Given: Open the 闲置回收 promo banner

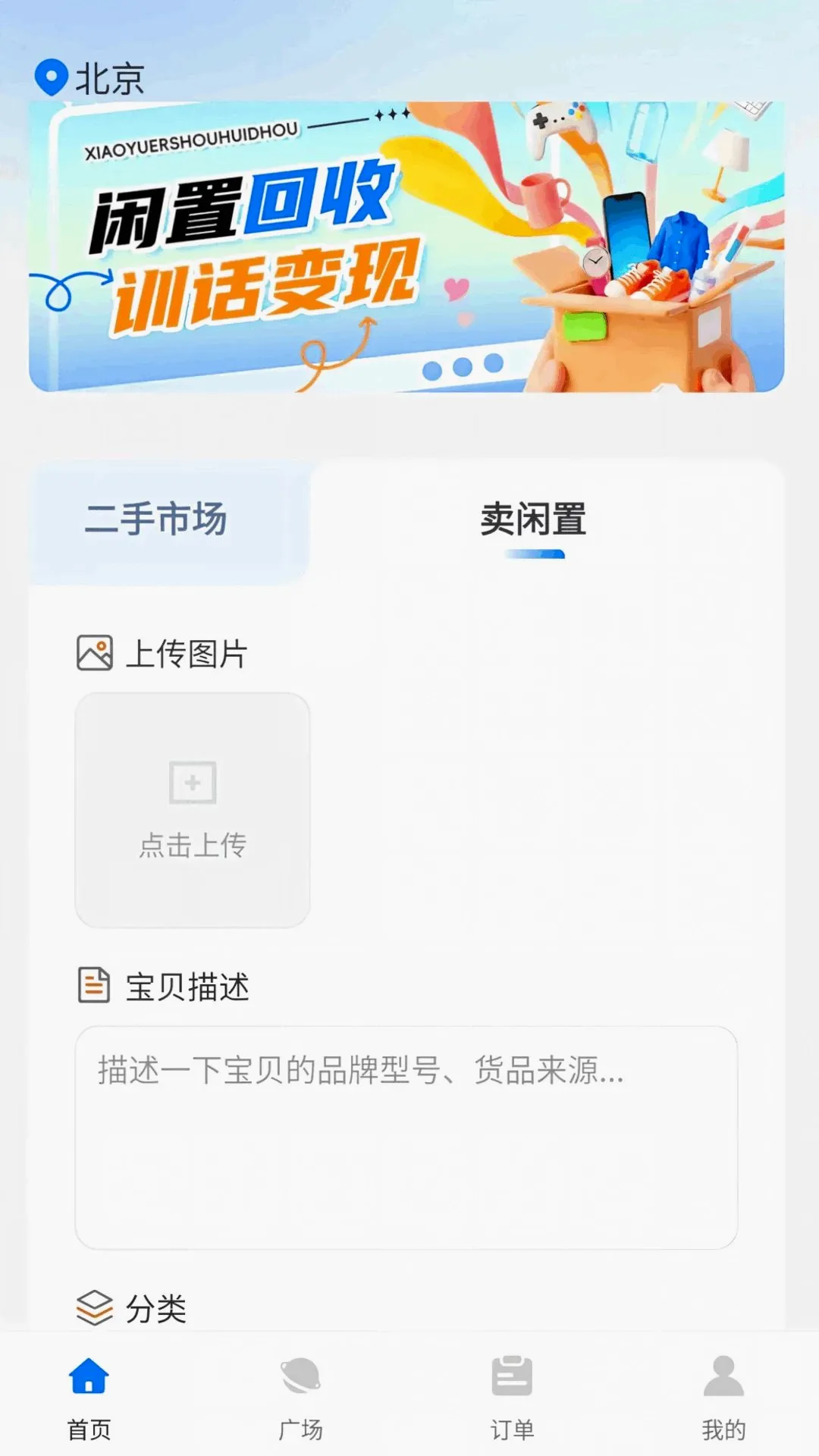Looking at the screenshot, I should click(406, 246).
